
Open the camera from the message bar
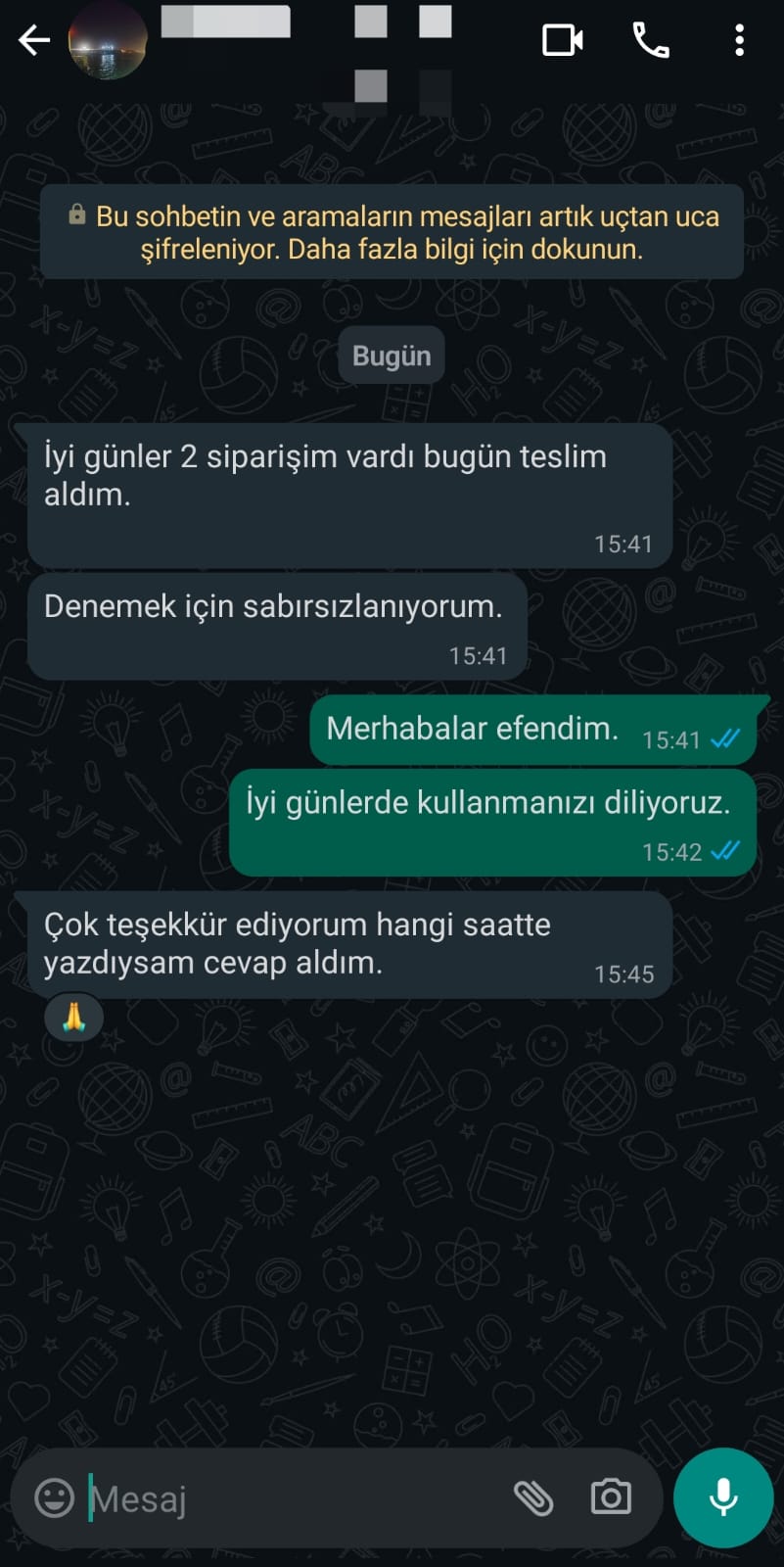pyautogui.click(x=611, y=1497)
